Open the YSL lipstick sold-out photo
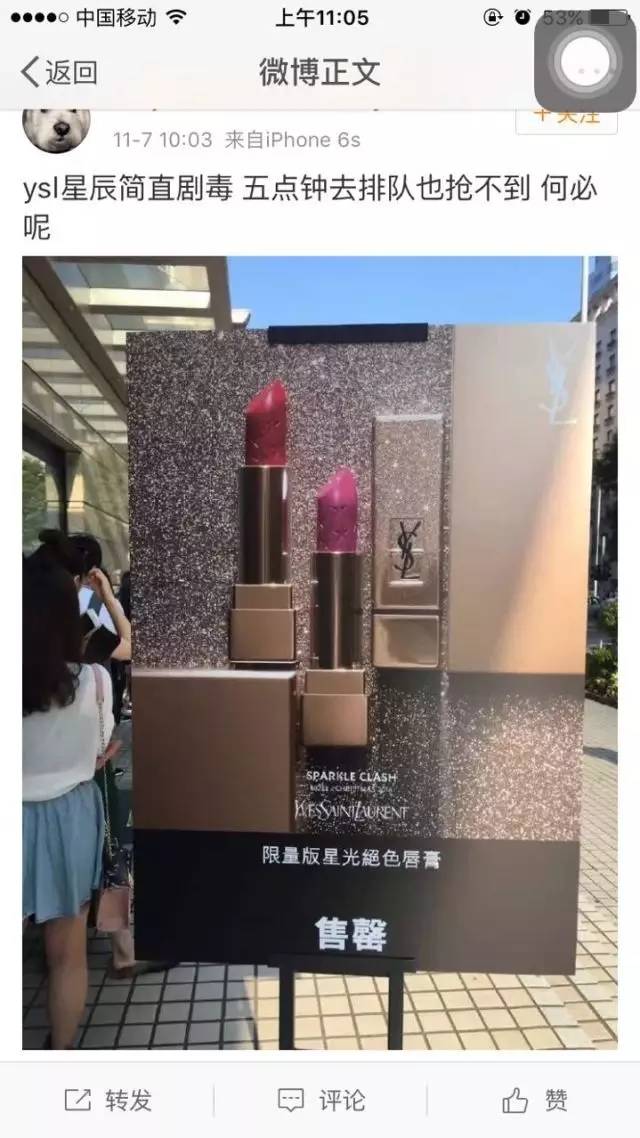 pyautogui.click(x=320, y=652)
